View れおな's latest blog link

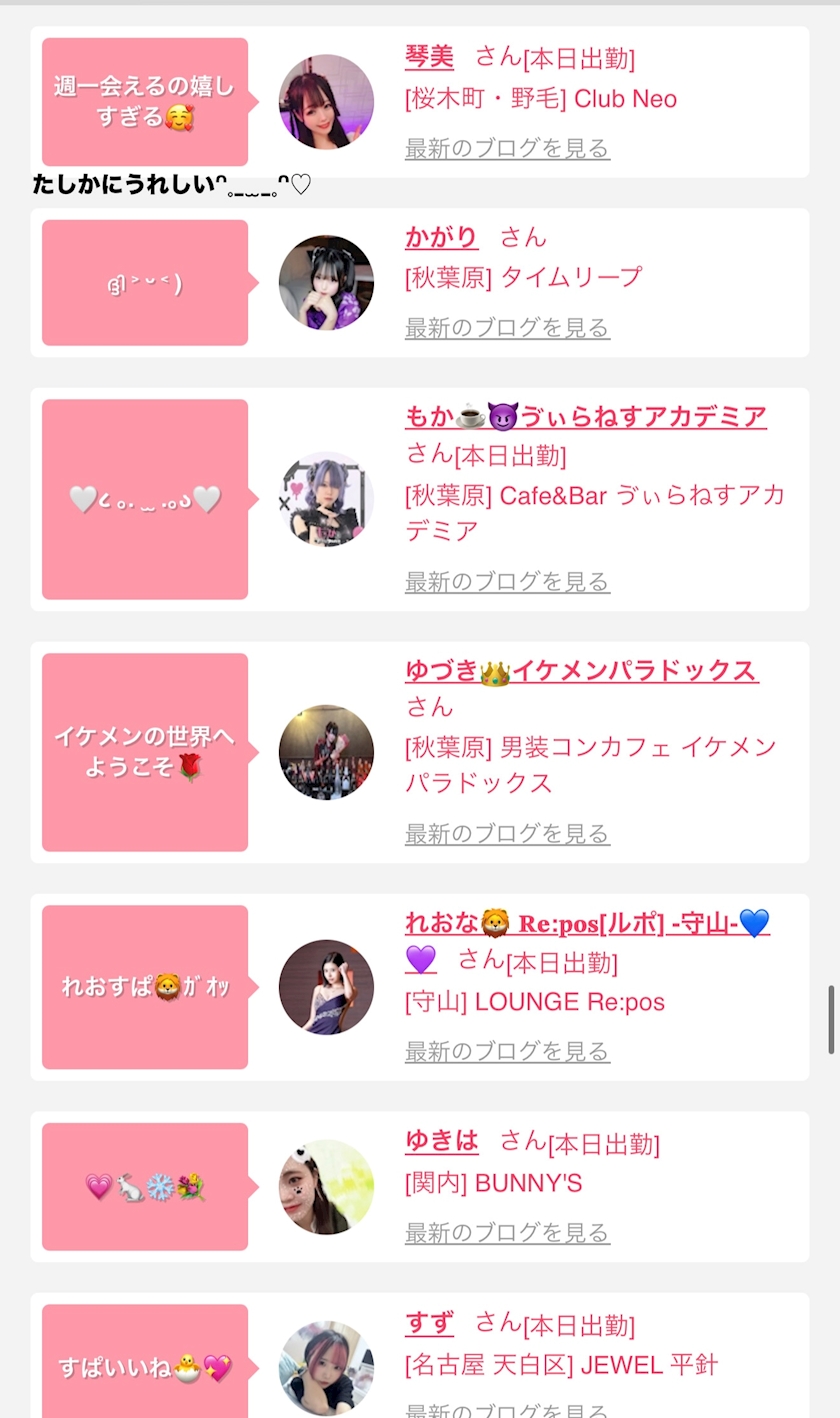[507, 1052]
